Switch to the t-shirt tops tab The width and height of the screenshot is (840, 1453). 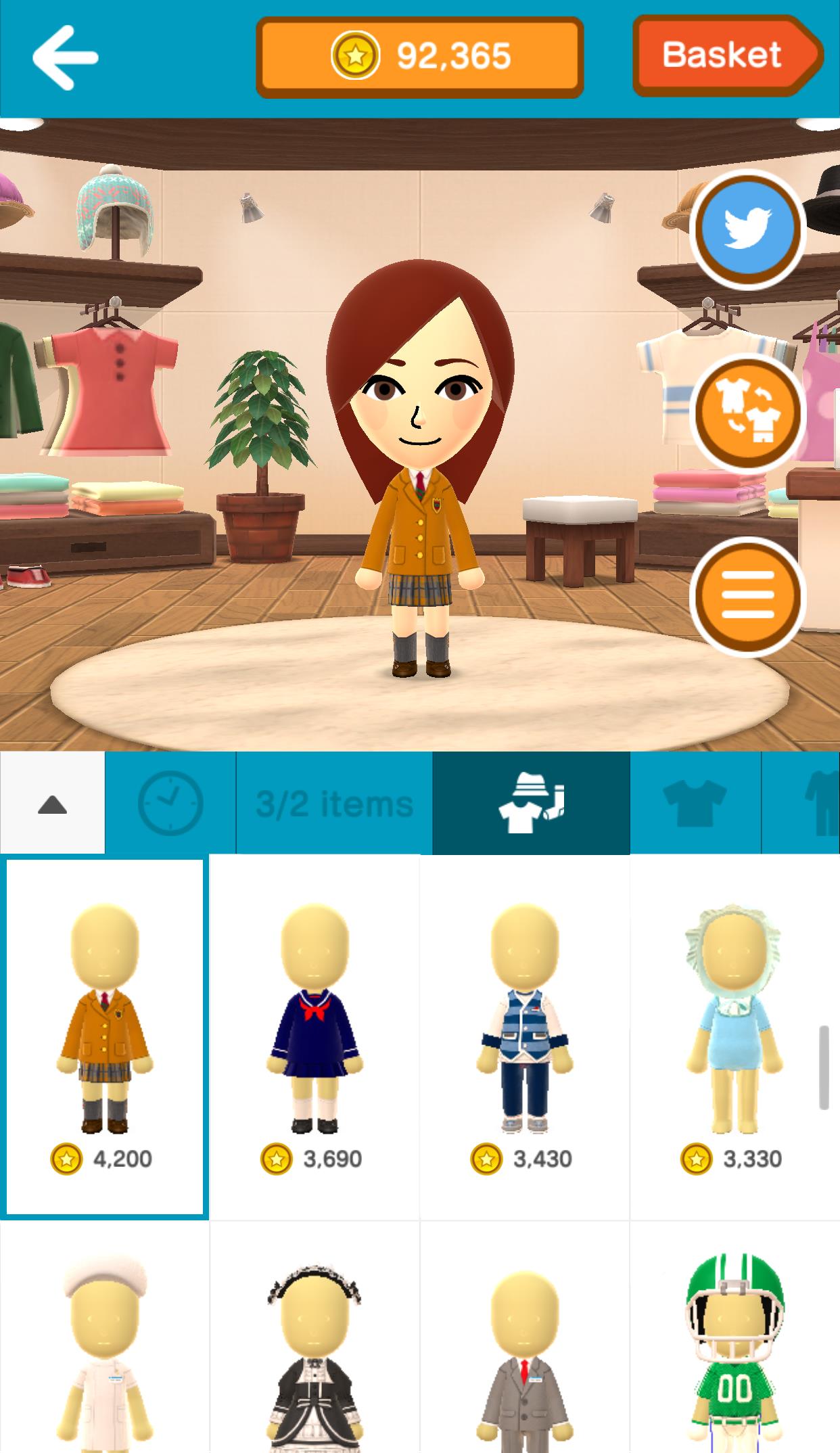click(695, 804)
